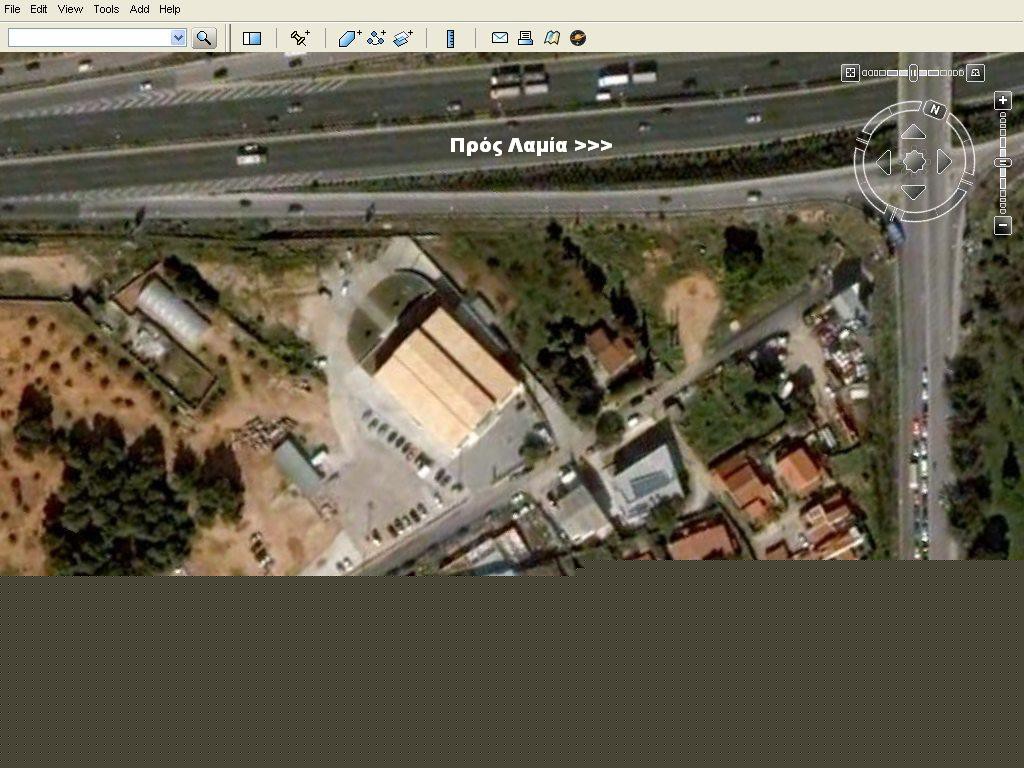Click into the search text box
1024x768 pixels.
(x=90, y=38)
